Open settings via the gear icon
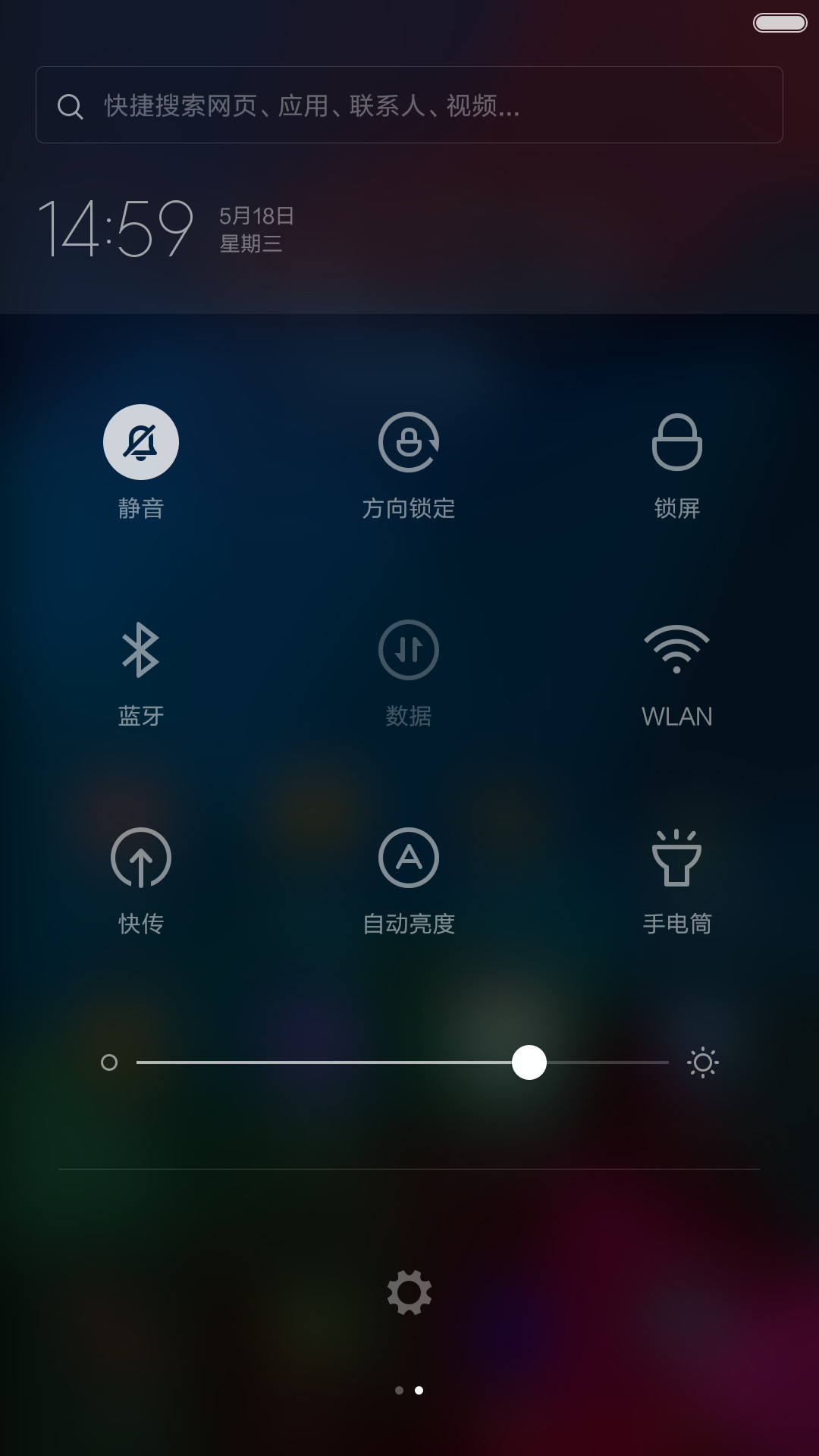 (409, 1293)
